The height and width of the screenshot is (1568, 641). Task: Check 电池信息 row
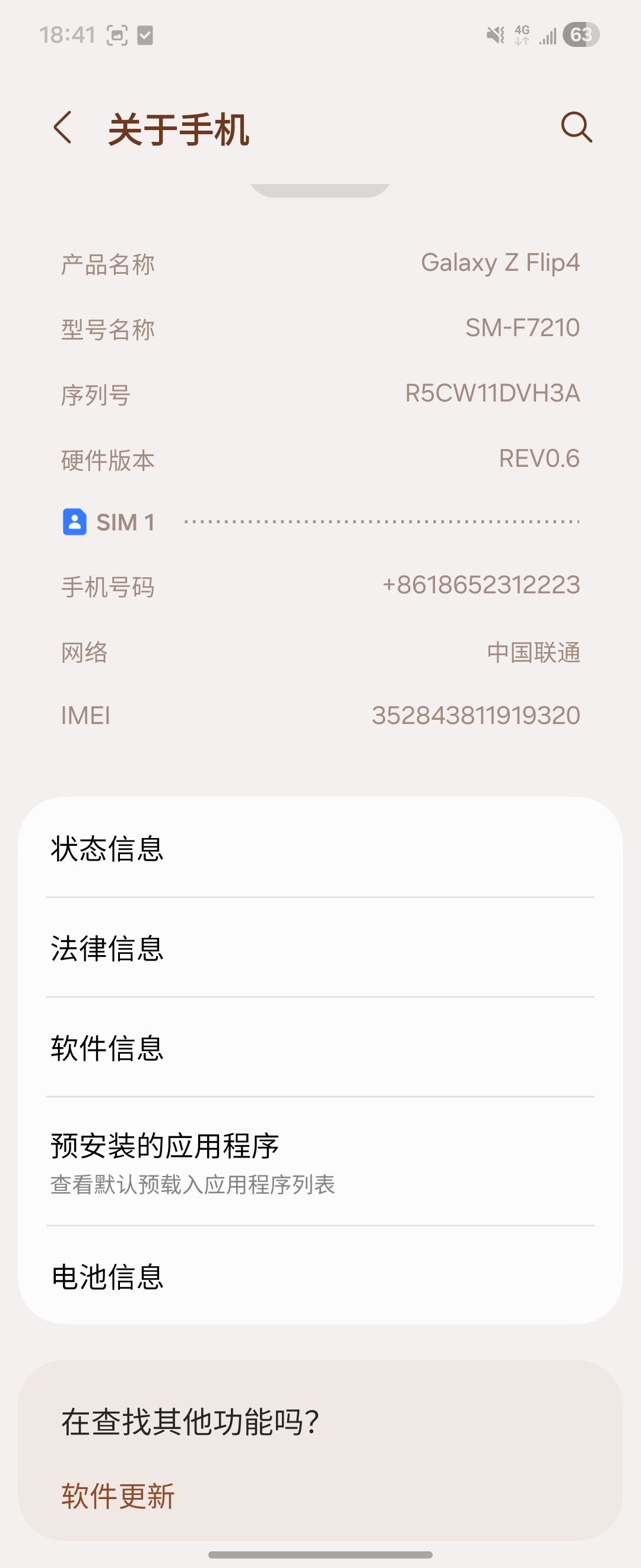[x=320, y=1276]
